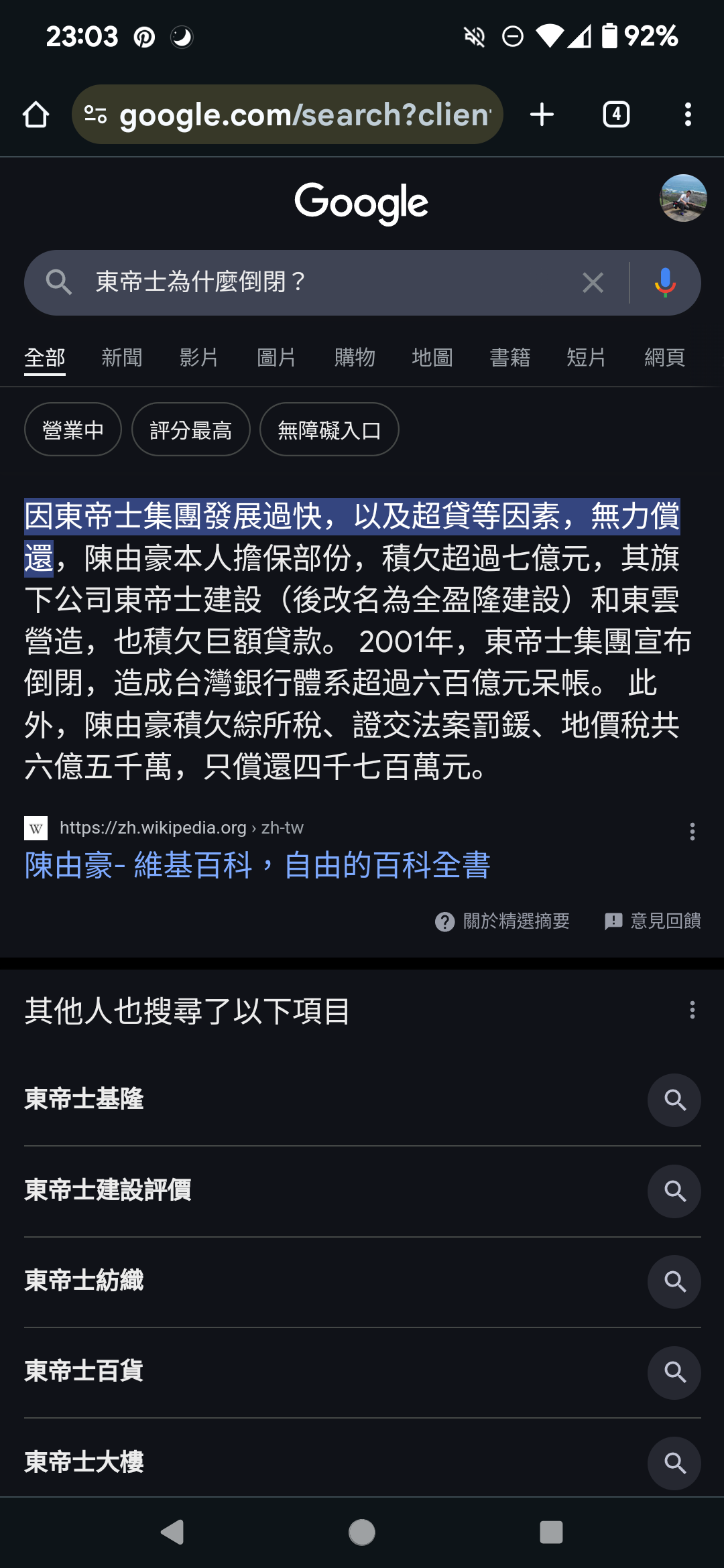Open the 陳由豪 Wikipedia result link
This screenshot has height=1568, width=724.
pos(257,865)
